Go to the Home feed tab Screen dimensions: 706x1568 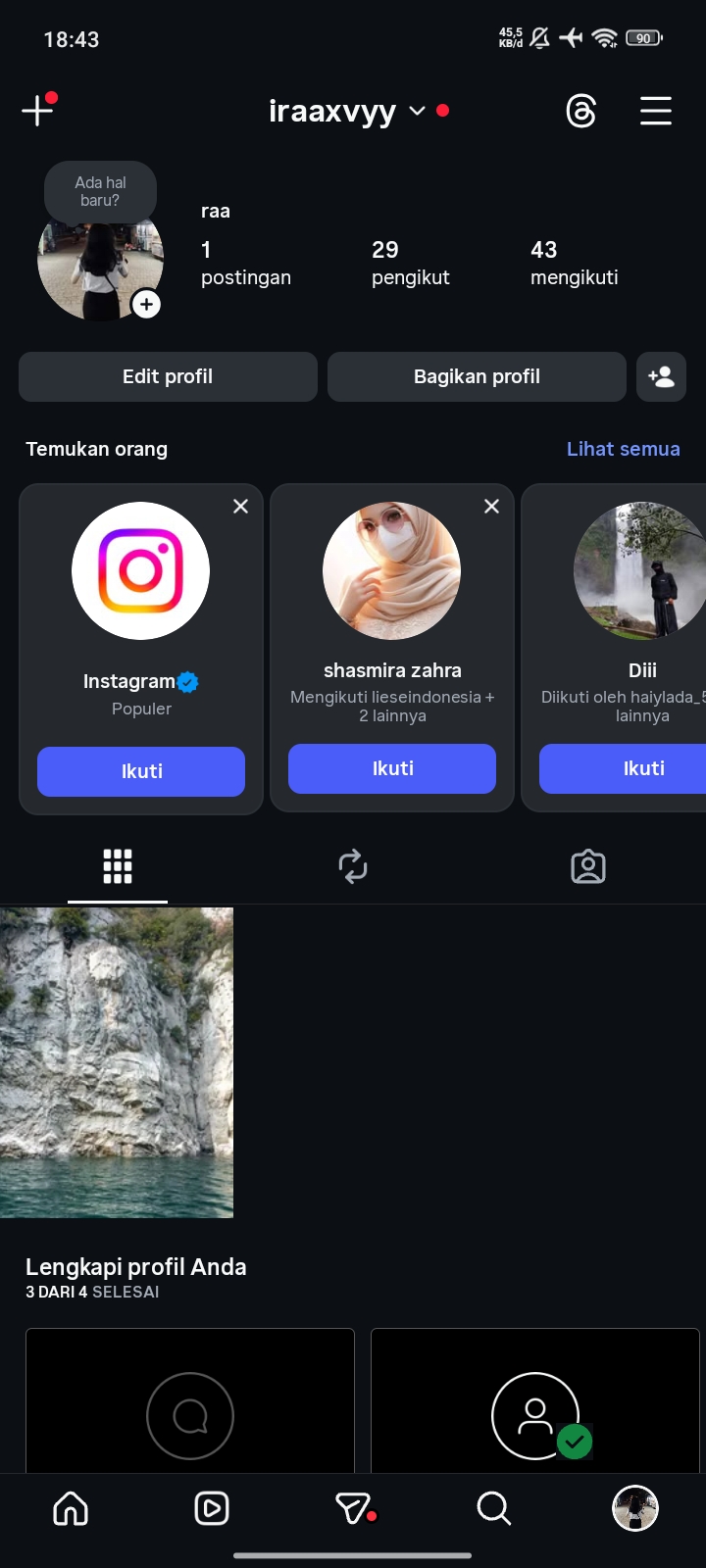(71, 1508)
